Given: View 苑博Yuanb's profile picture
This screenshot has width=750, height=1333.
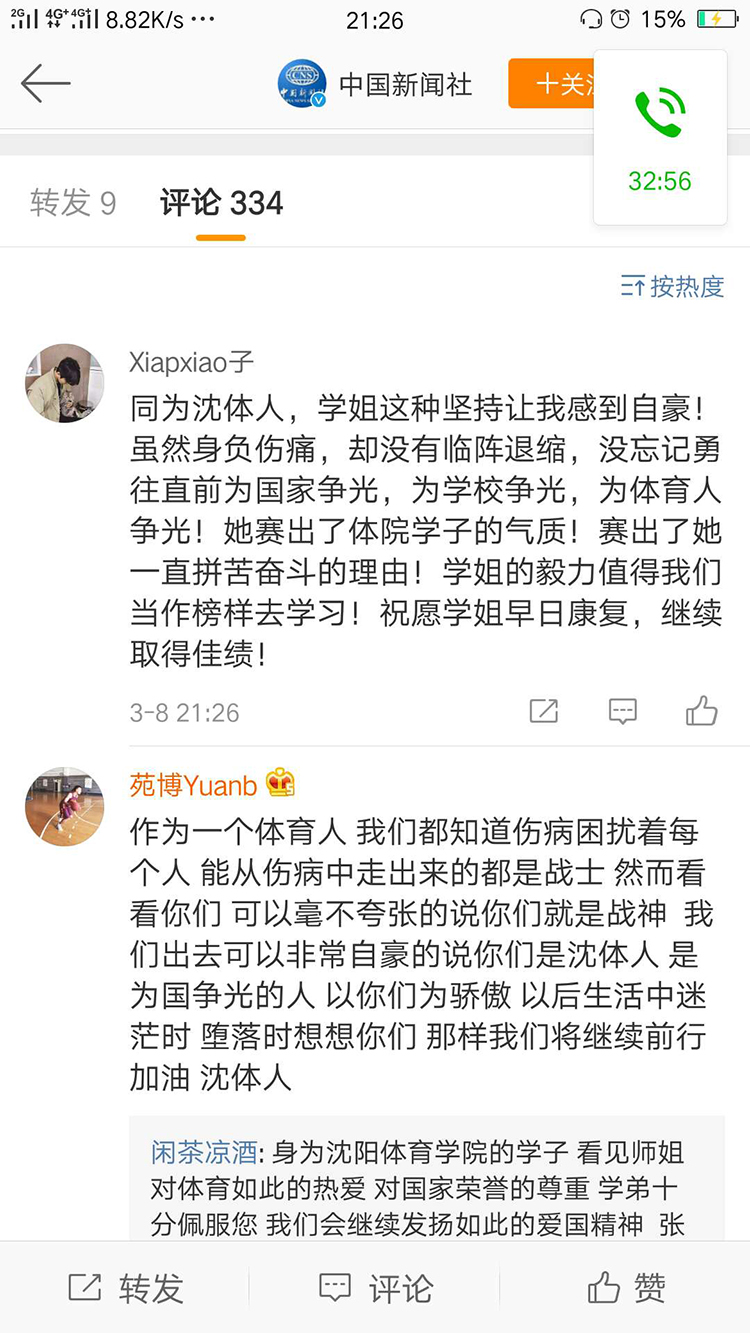Looking at the screenshot, I should pos(64,806).
